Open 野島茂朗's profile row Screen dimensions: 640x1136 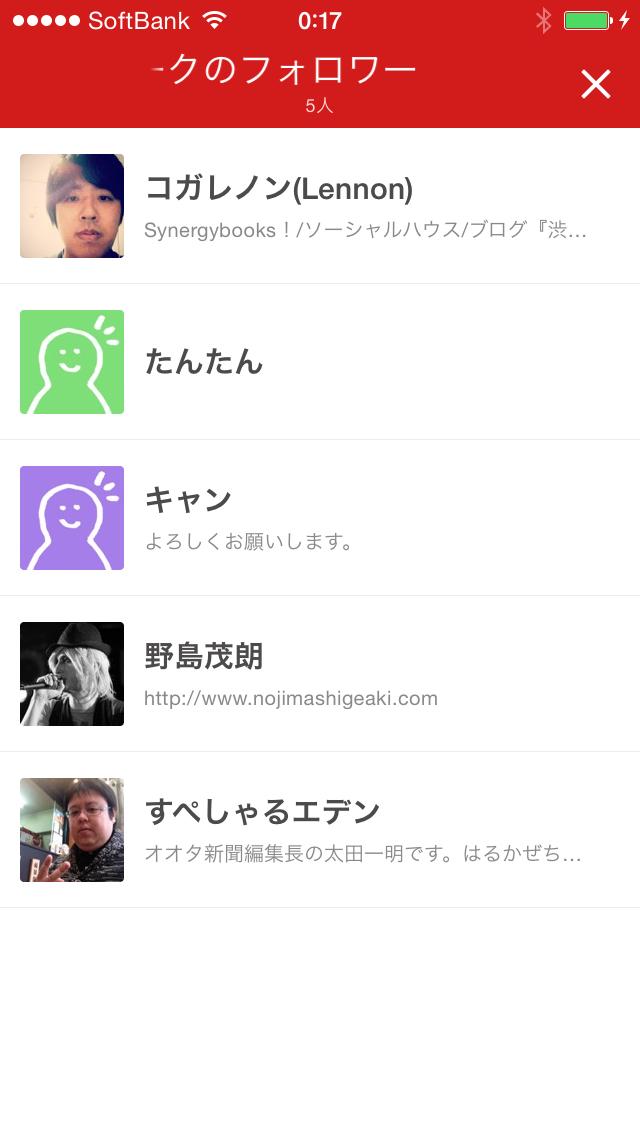pos(320,674)
